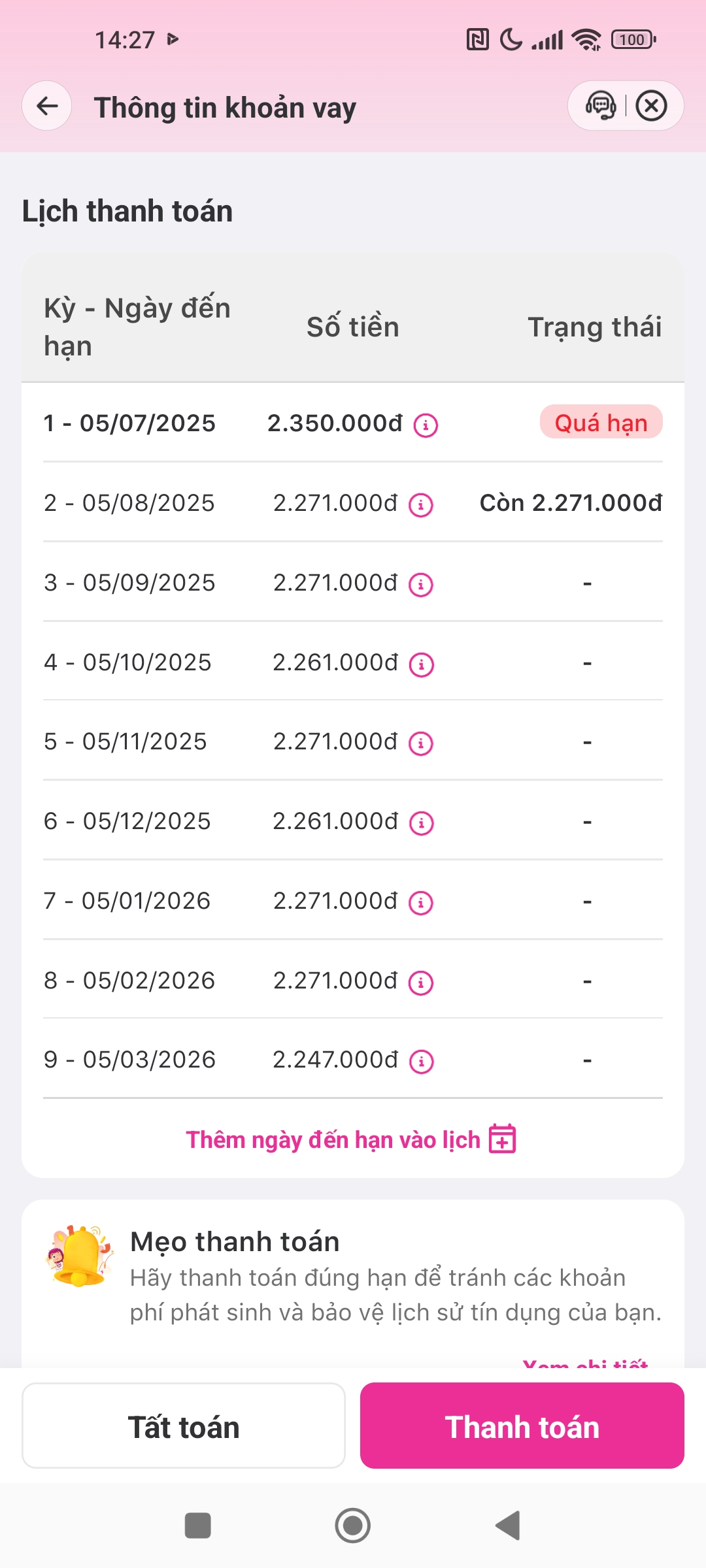Expand installment row 7 - 05/01/2026

tap(131, 901)
